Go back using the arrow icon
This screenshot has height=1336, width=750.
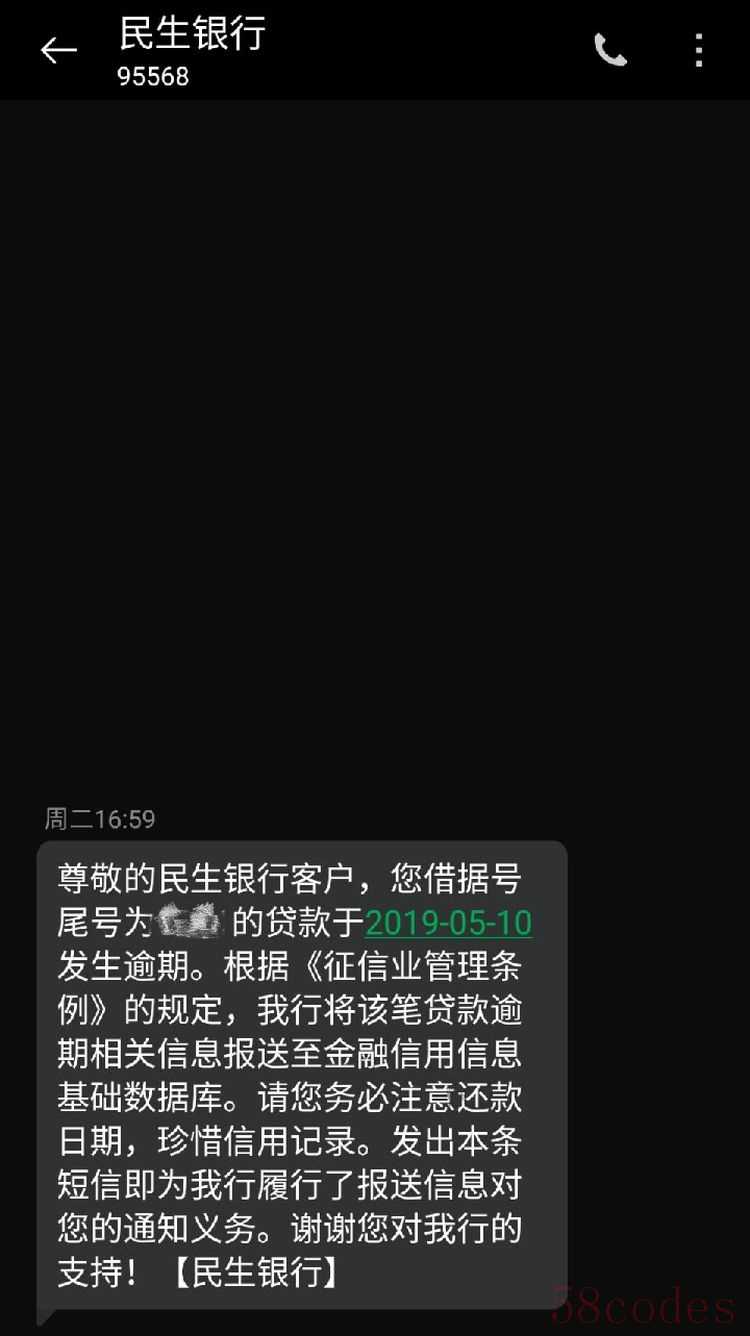click(x=58, y=50)
